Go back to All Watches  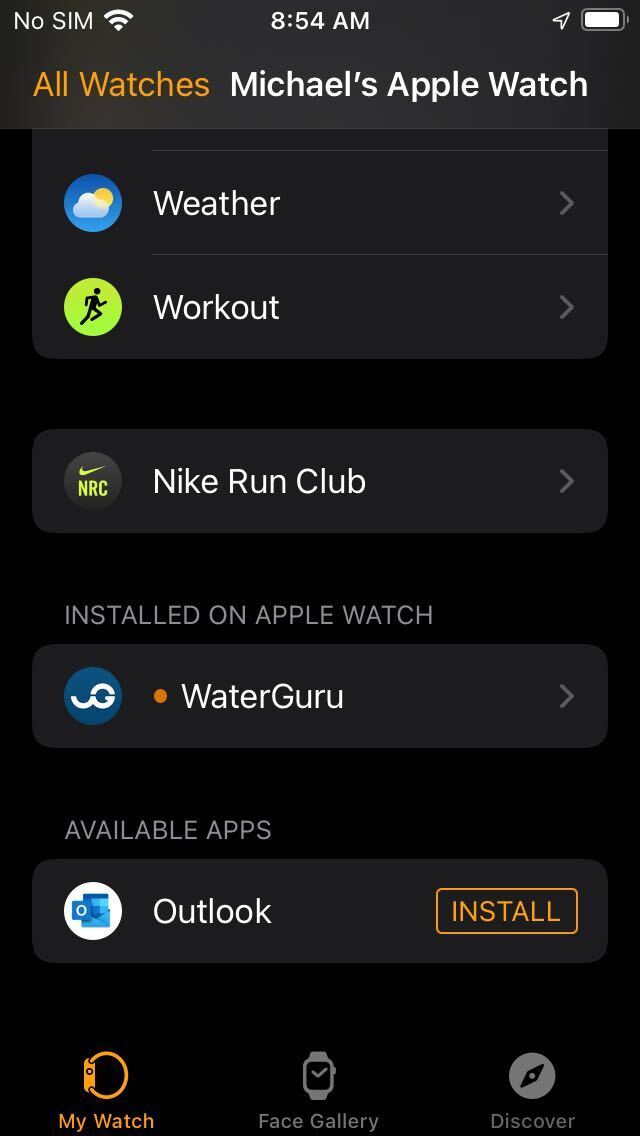[121, 85]
